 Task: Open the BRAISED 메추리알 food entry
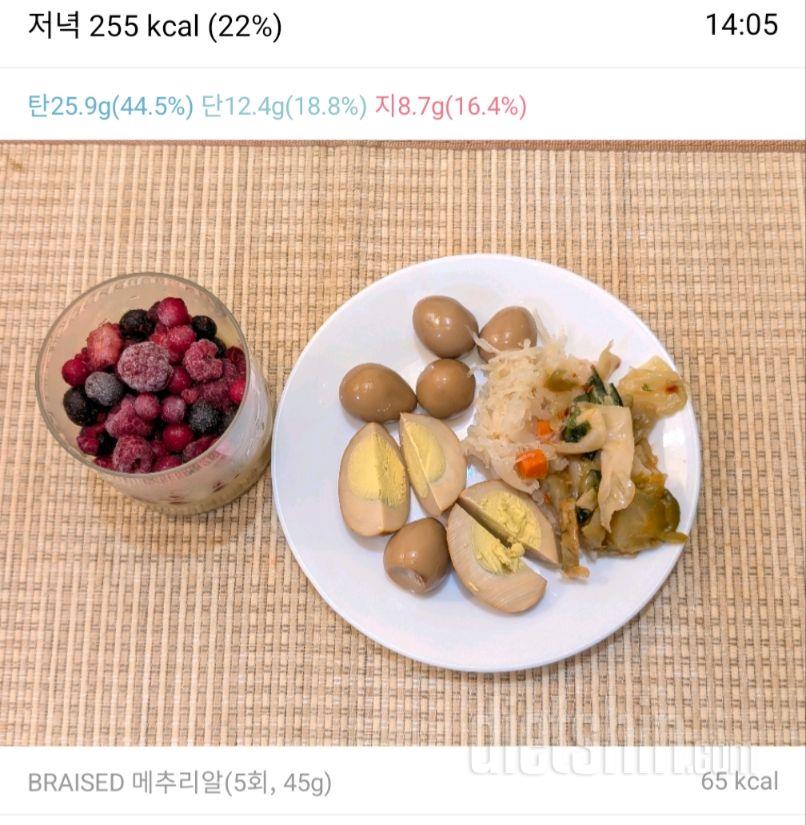point(180,782)
